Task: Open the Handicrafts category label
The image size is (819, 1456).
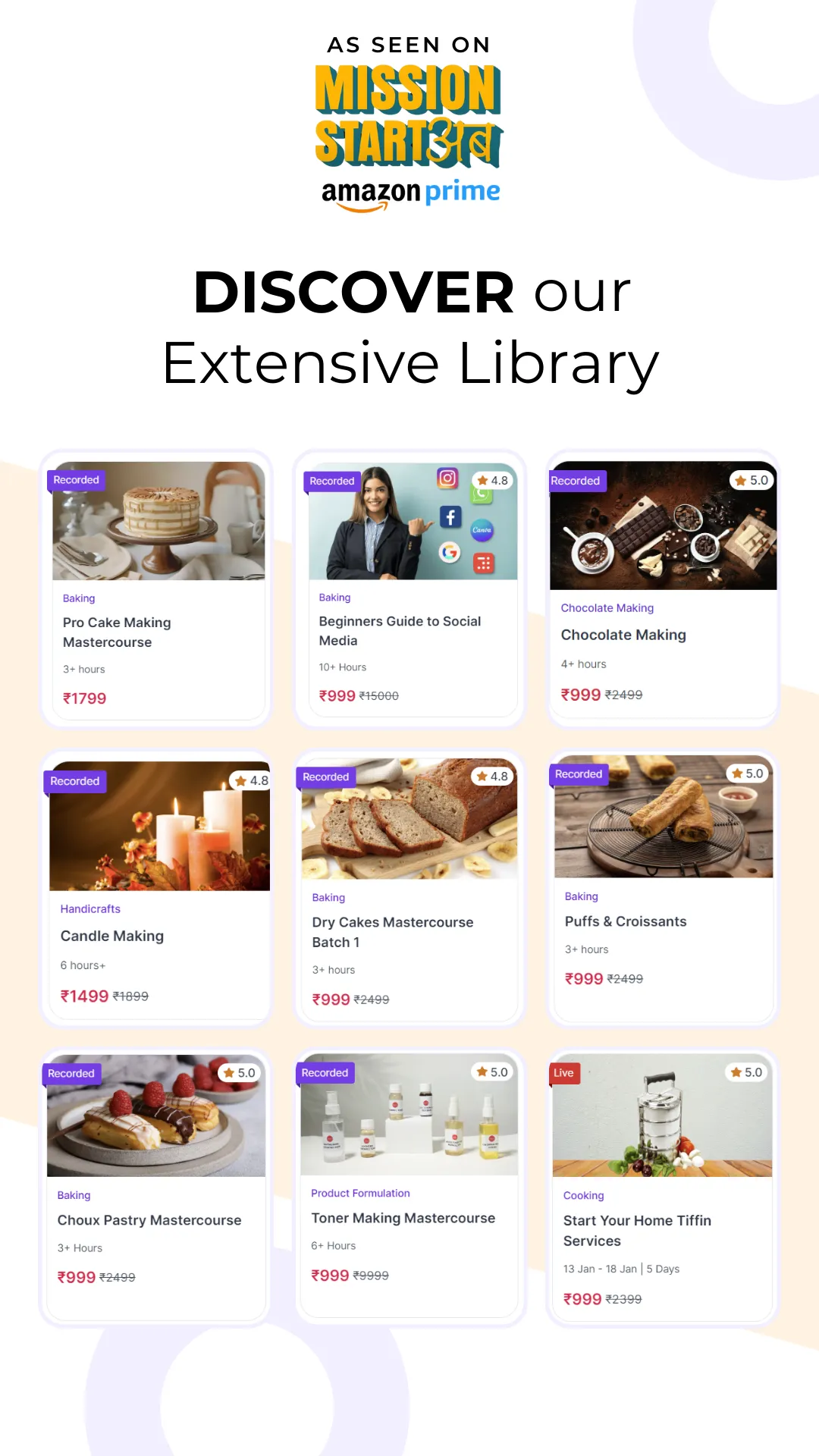Action: click(90, 908)
